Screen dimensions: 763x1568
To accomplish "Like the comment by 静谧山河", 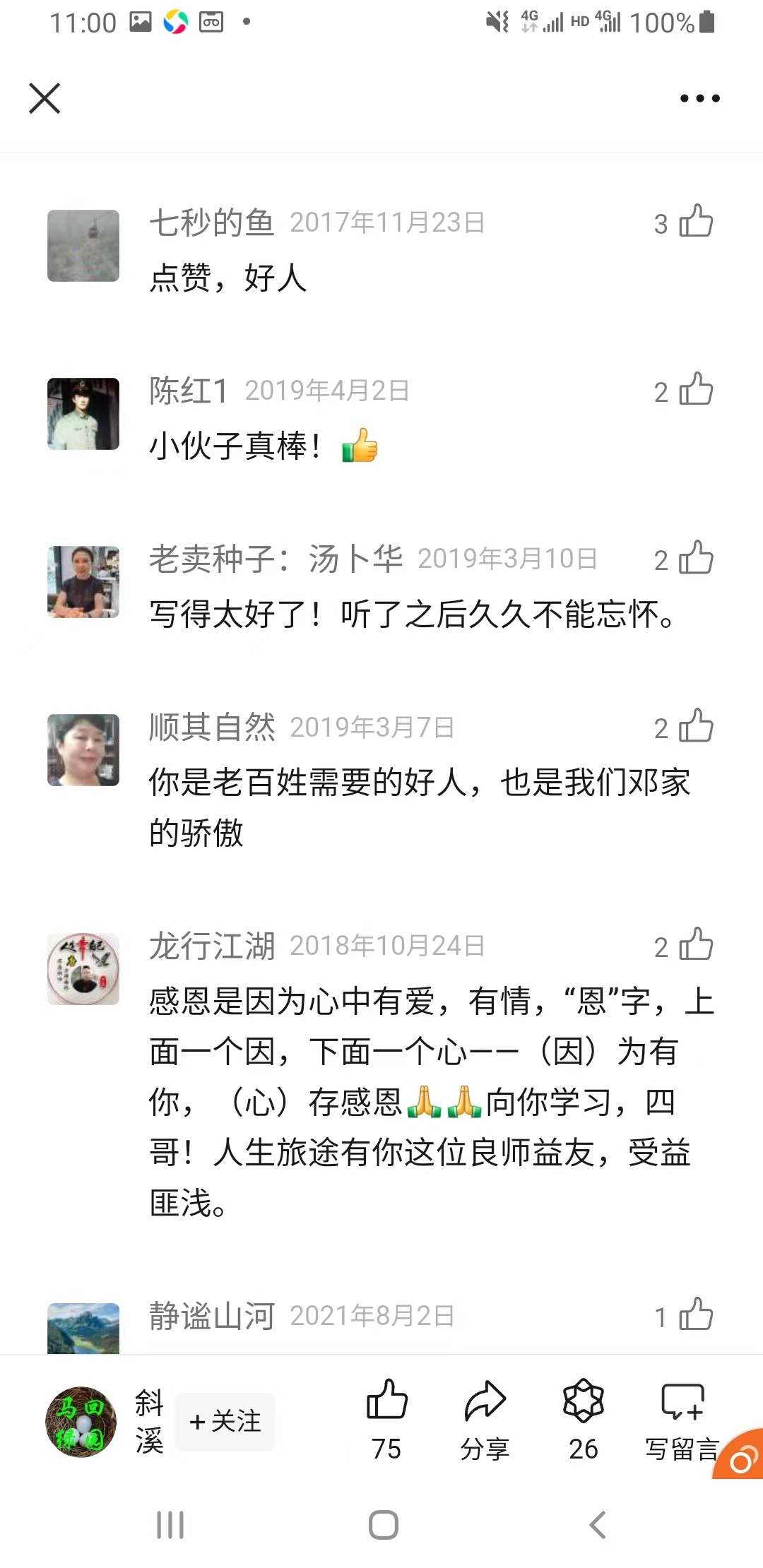I will click(x=695, y=1315).
